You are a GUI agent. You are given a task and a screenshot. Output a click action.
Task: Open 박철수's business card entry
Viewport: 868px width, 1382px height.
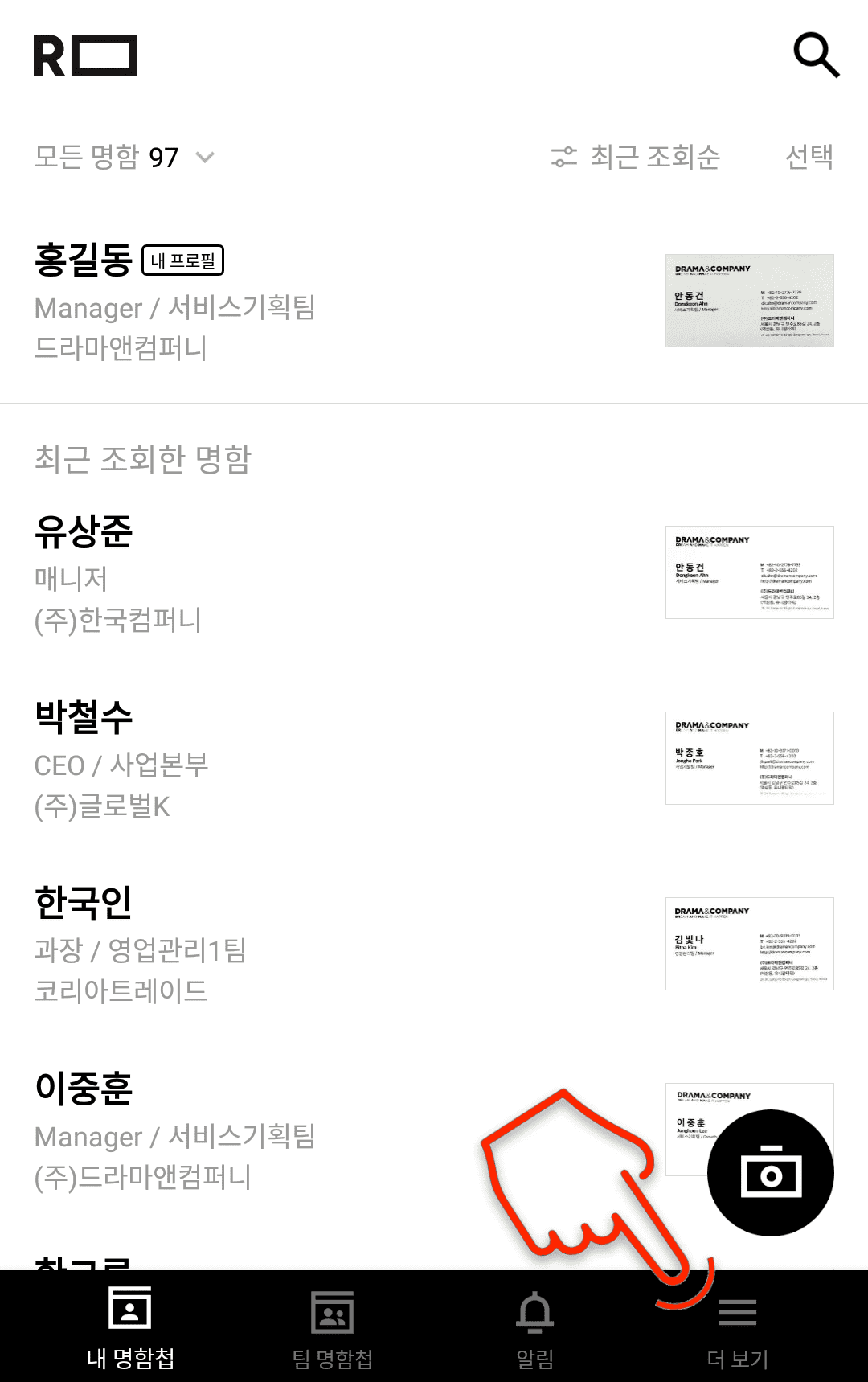pyautogui.click(x=321, y=759)
